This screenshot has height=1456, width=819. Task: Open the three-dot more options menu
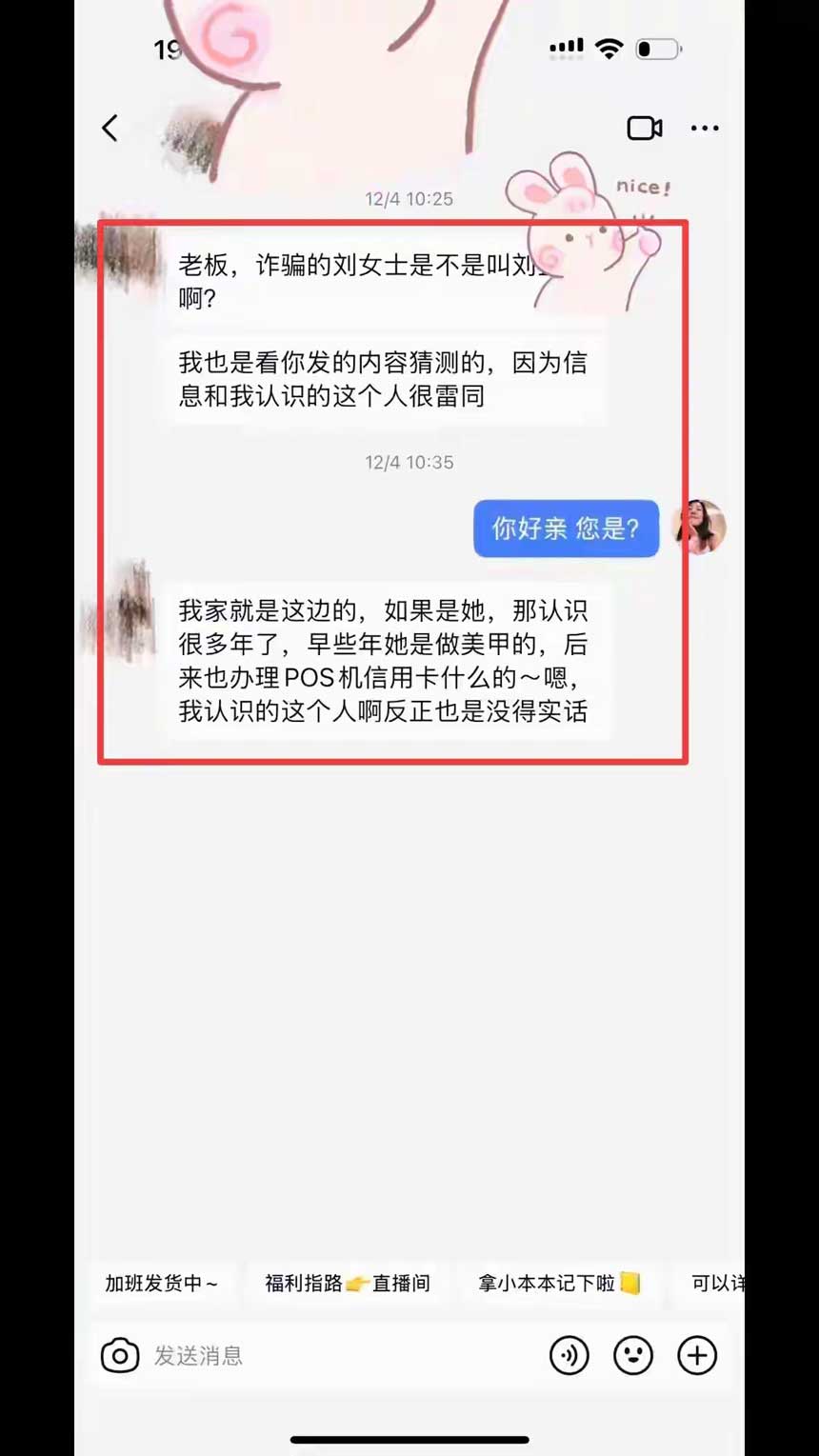[705, 129]
